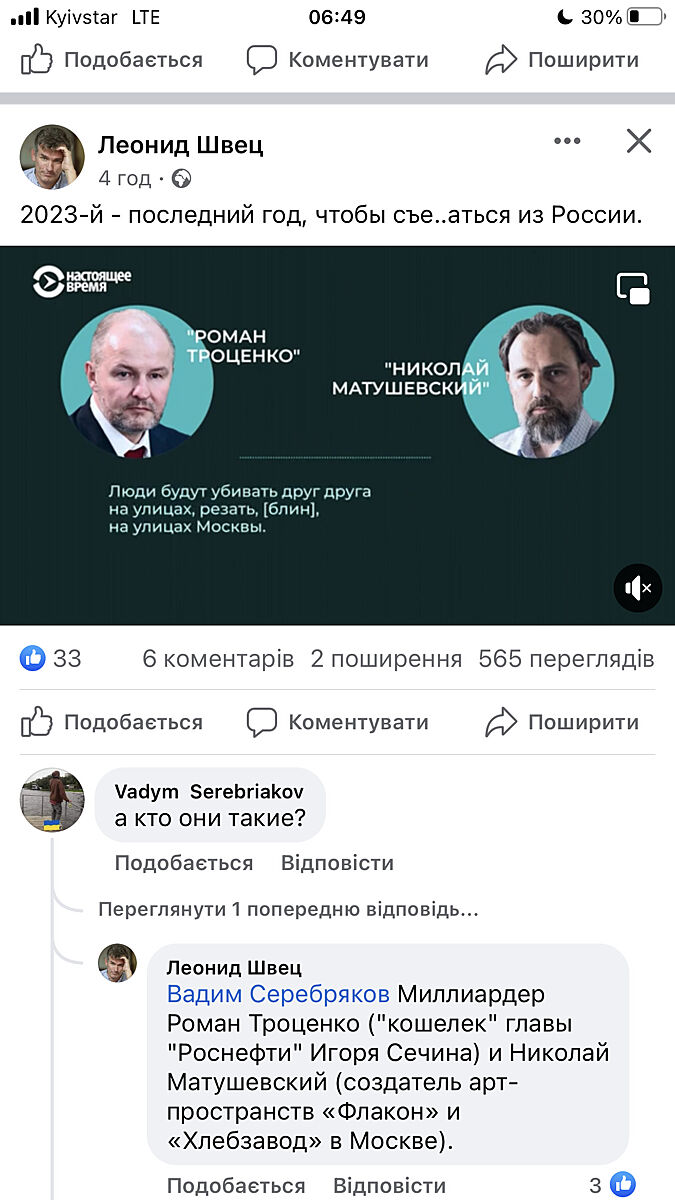The image size is (675, 1200).
Task: Open the three-dot menu on Леонид Швец's post
Action: point(567,142)
